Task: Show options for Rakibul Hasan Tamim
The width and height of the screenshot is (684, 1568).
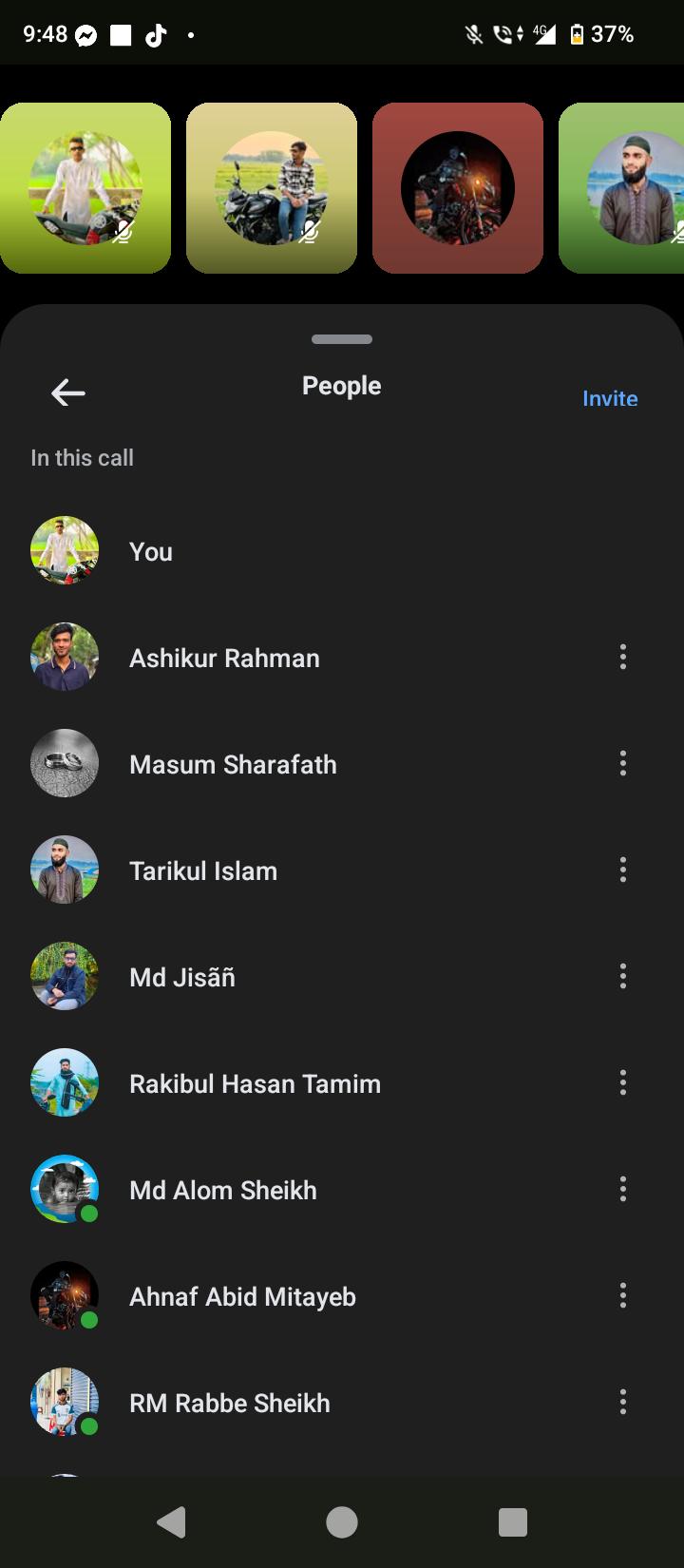Action: point(623,1082)
